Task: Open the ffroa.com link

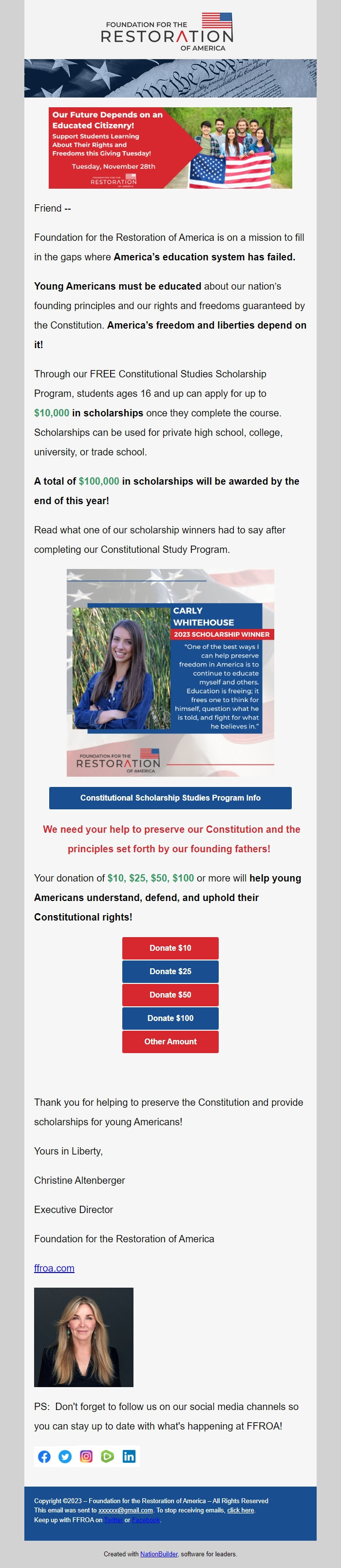Action: (x=54, y=1268)
